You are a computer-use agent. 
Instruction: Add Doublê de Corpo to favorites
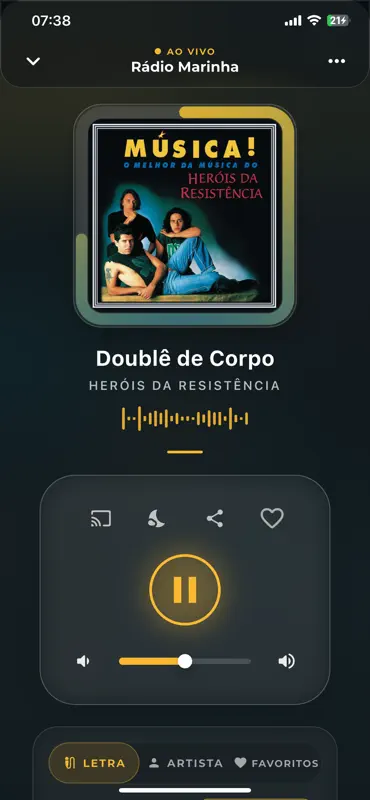(x=272, y=519)
